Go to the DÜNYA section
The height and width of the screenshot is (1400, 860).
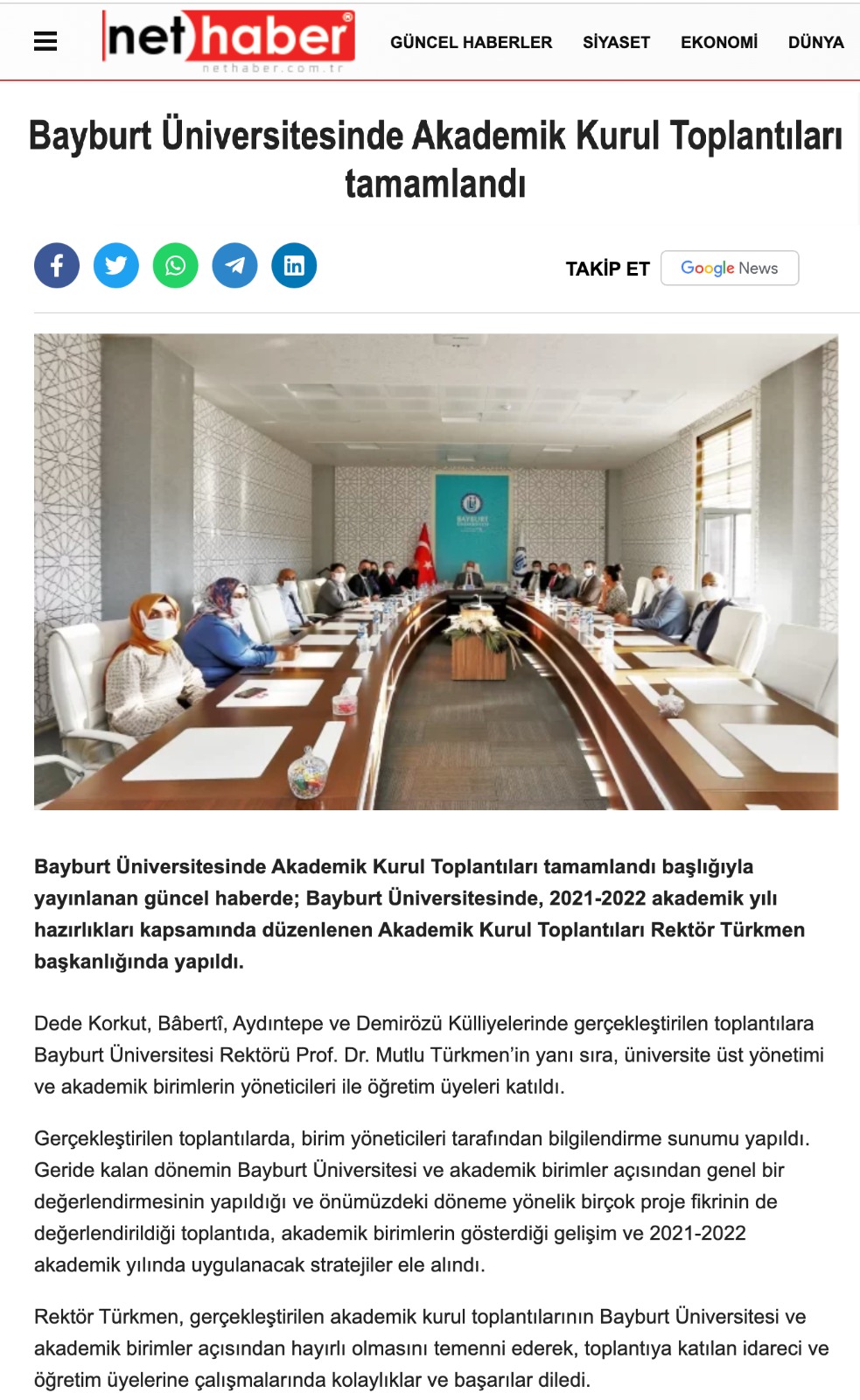[815, 42]
